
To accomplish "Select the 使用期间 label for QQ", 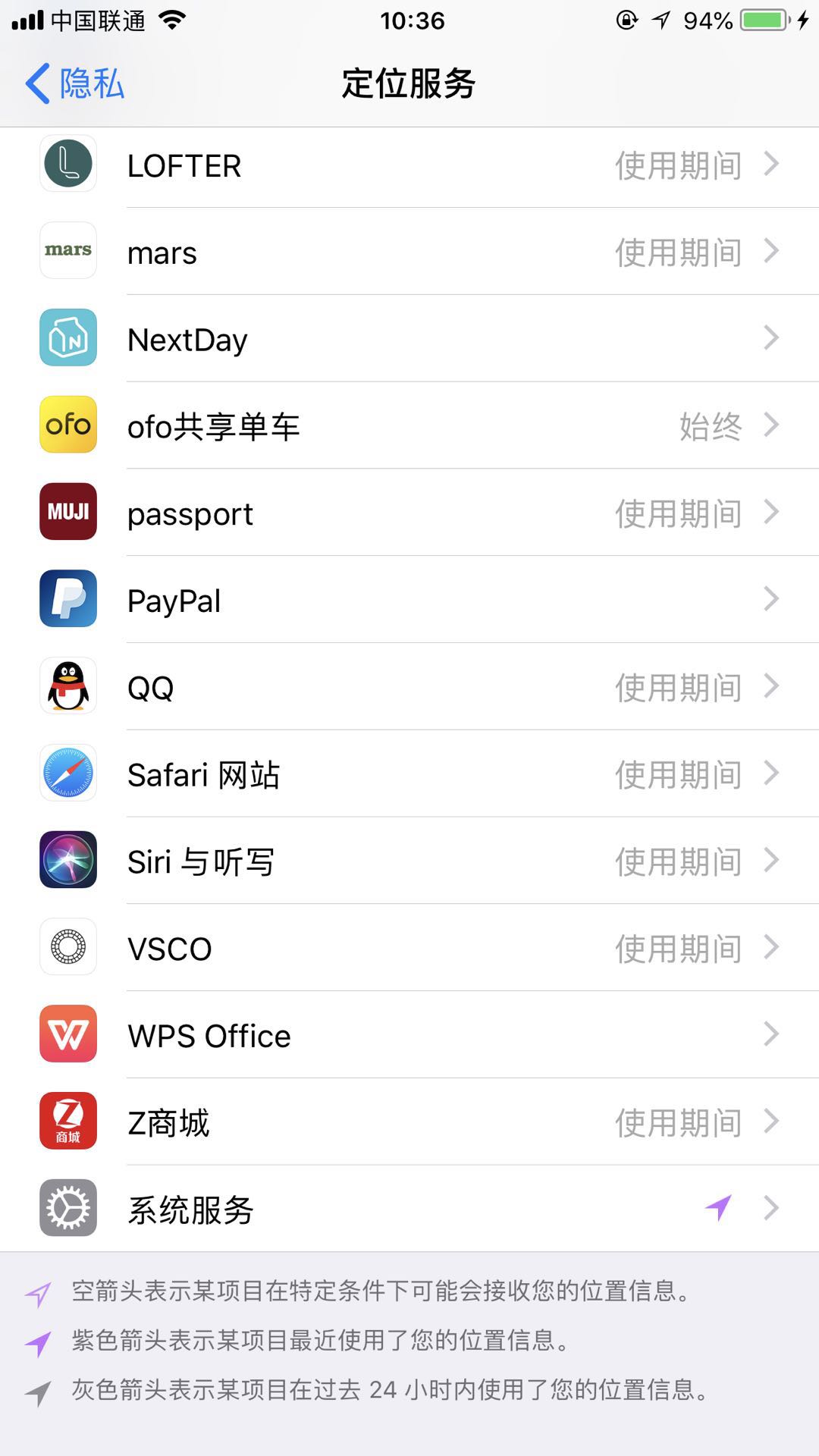I will (x=677, y=686).
